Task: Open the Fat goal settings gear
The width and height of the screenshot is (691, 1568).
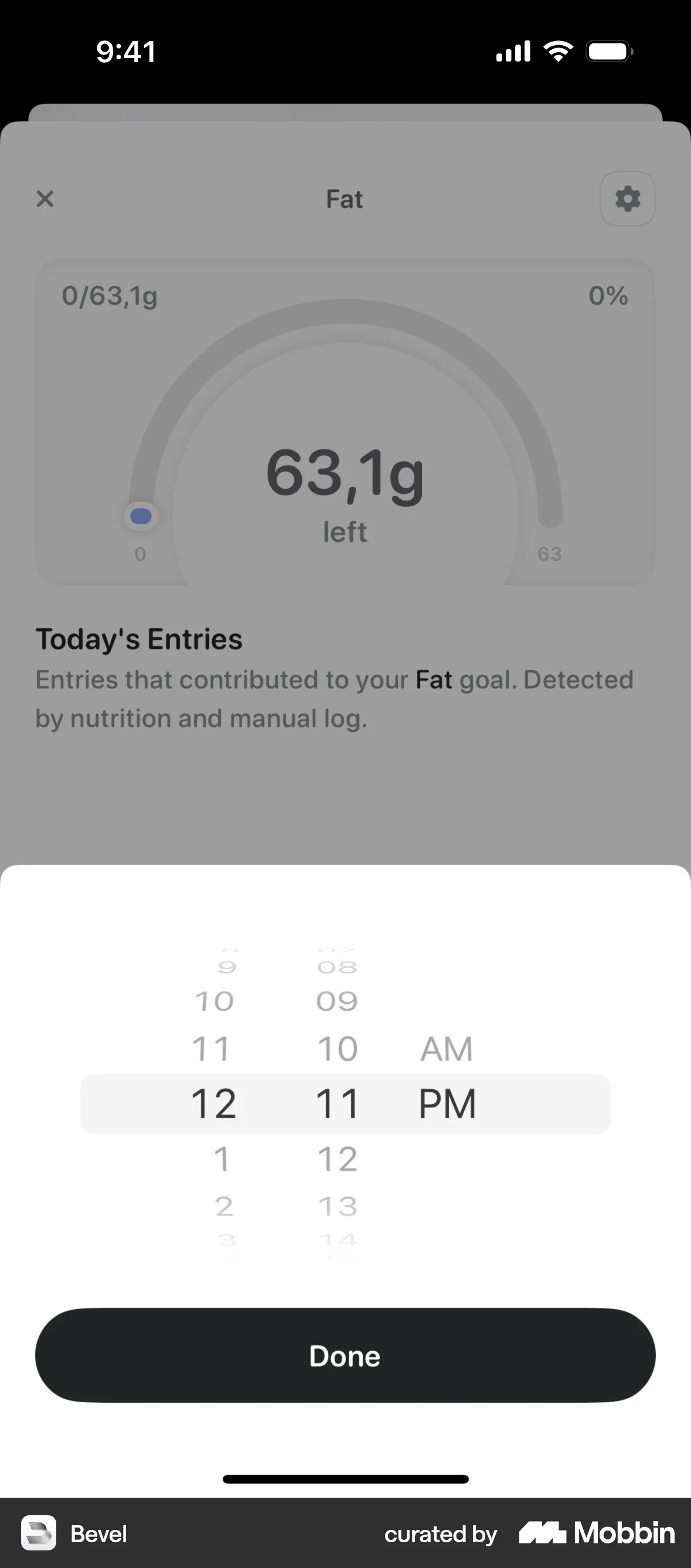Action: [627, 199]
